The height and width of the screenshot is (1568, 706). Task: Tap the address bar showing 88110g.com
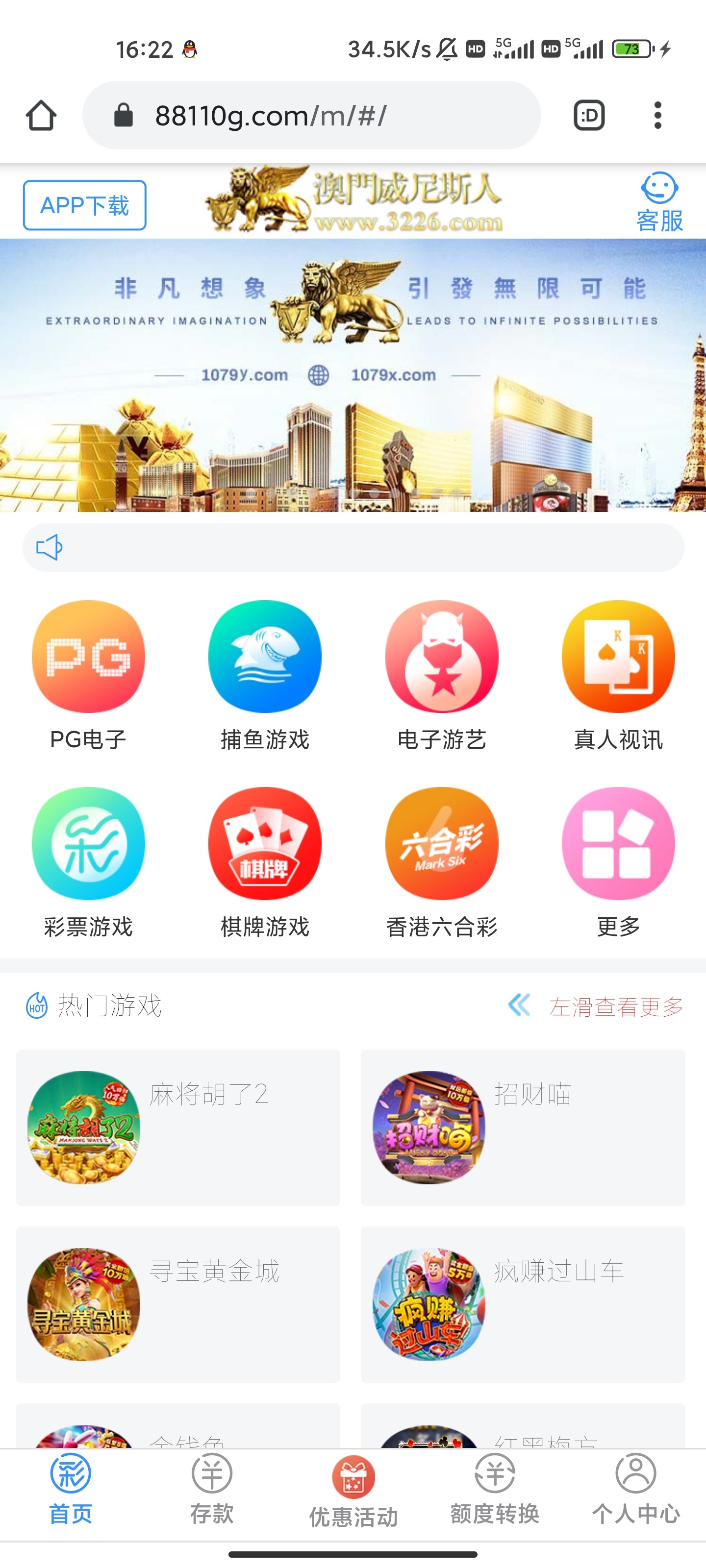[x=311, y=115]
